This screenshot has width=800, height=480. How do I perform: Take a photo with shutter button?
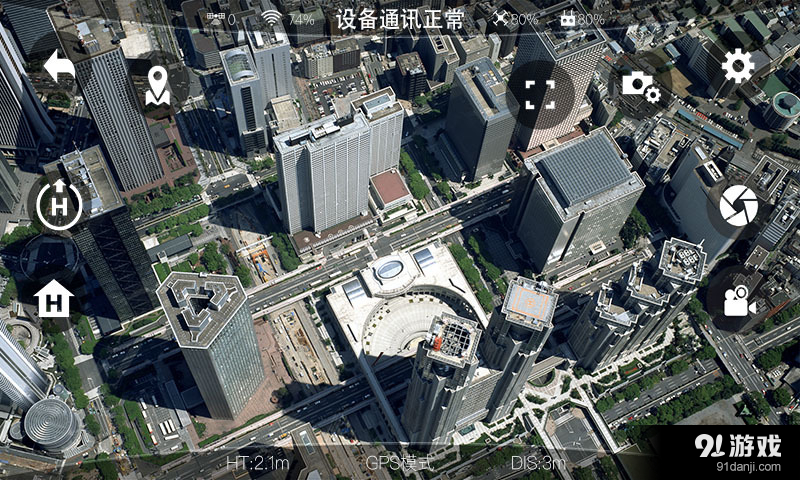tap(739, 205)
